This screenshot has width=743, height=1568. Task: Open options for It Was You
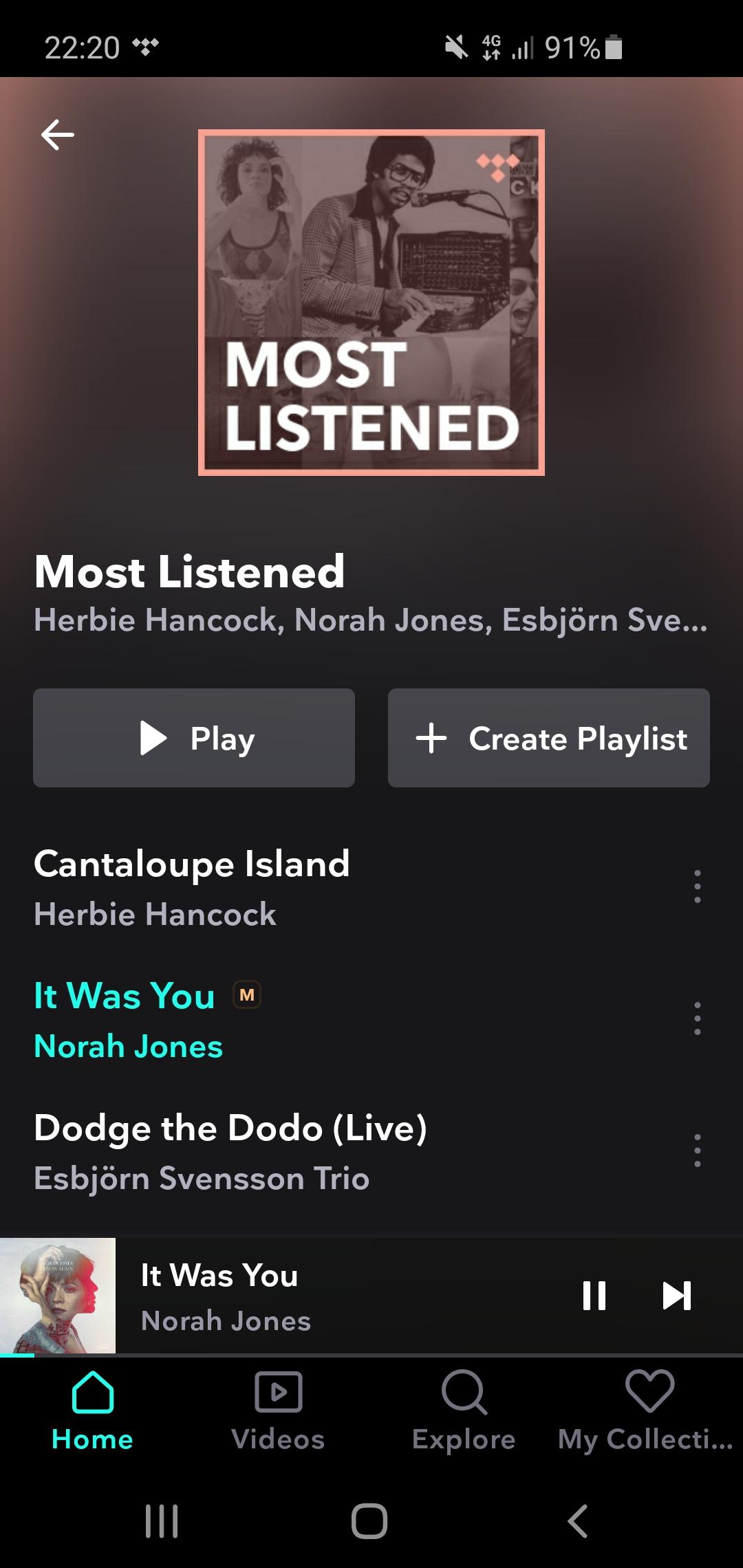click(x=698, y=1019)
